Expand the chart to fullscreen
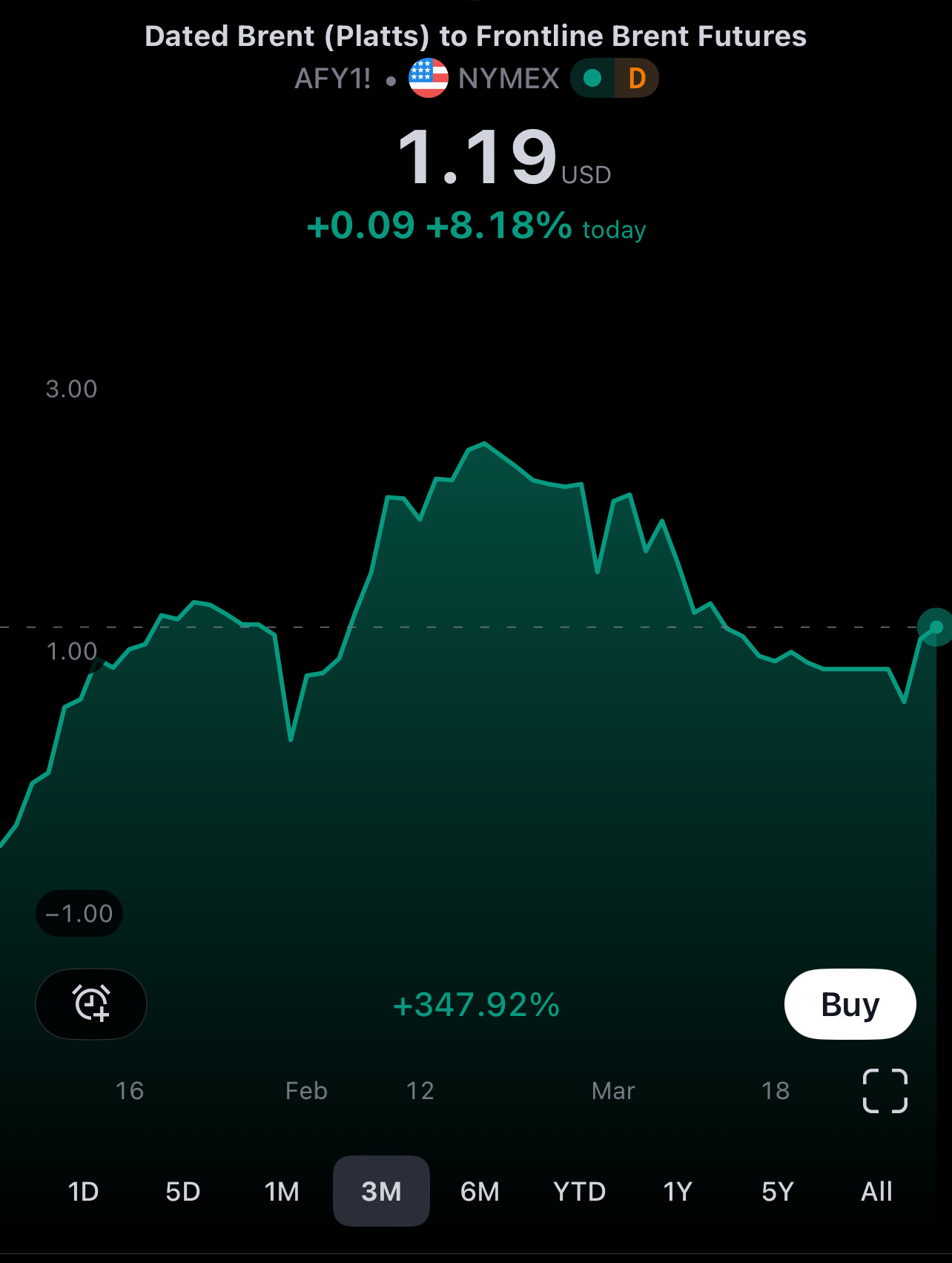The image size is (952, 1263). 885,1090
